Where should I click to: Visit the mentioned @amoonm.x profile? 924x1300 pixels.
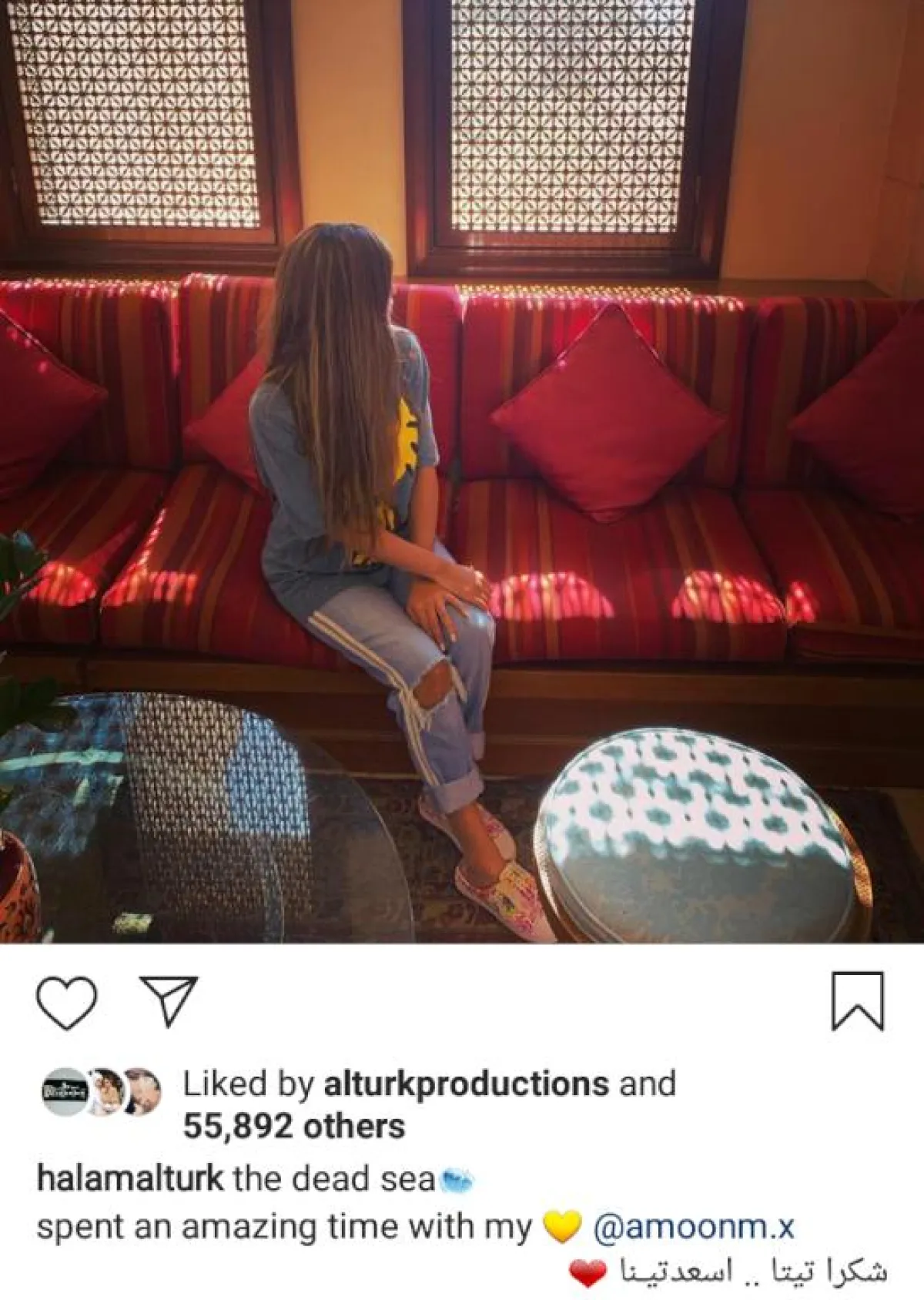click(693, 1226)
